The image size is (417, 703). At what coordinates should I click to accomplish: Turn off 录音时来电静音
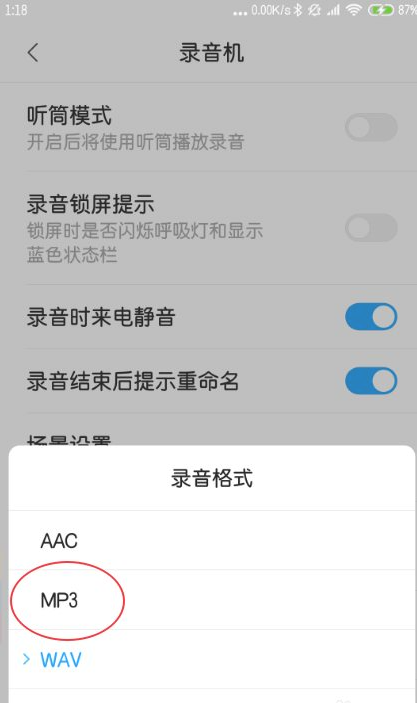pyautogui.click(x=371, y=317)
